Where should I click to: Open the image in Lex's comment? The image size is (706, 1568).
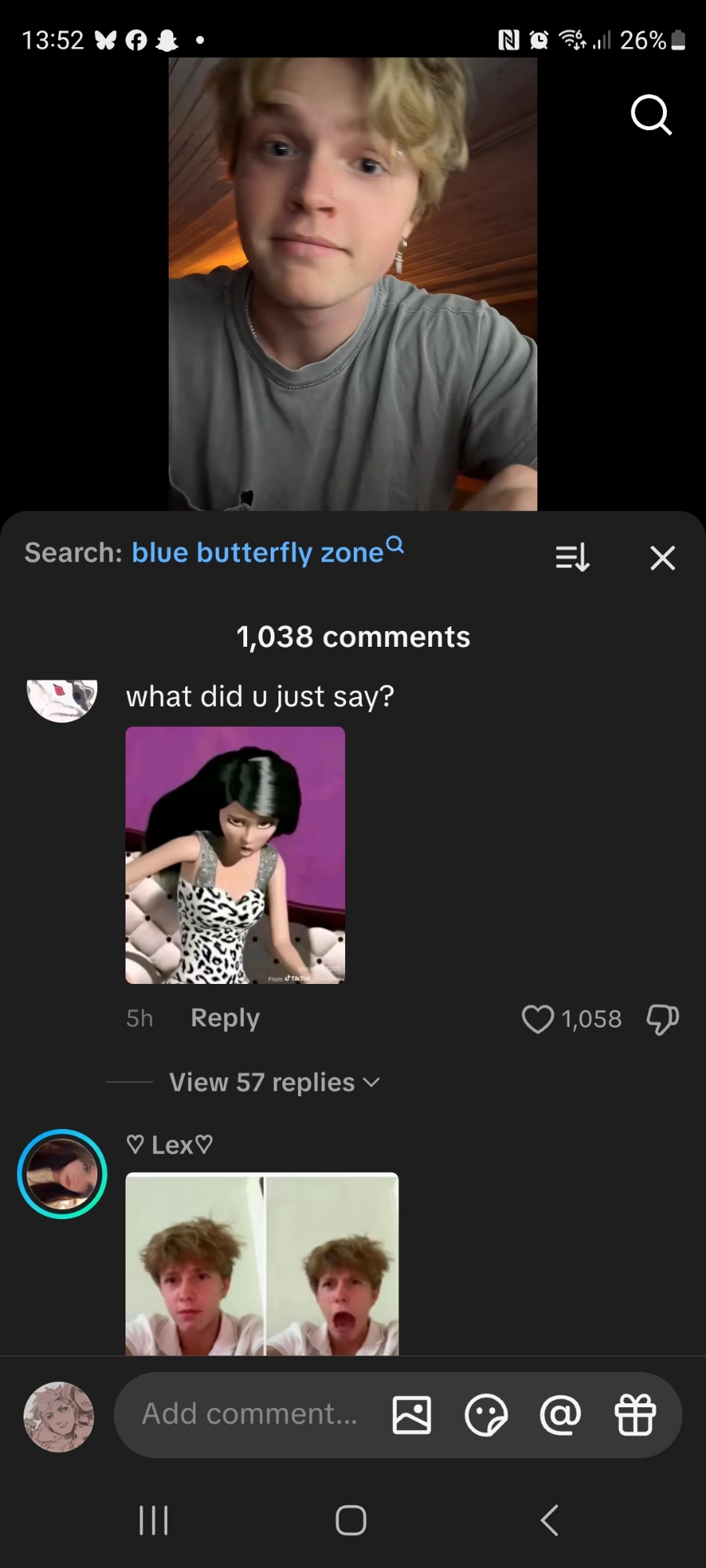click(x=262, y=1264)
